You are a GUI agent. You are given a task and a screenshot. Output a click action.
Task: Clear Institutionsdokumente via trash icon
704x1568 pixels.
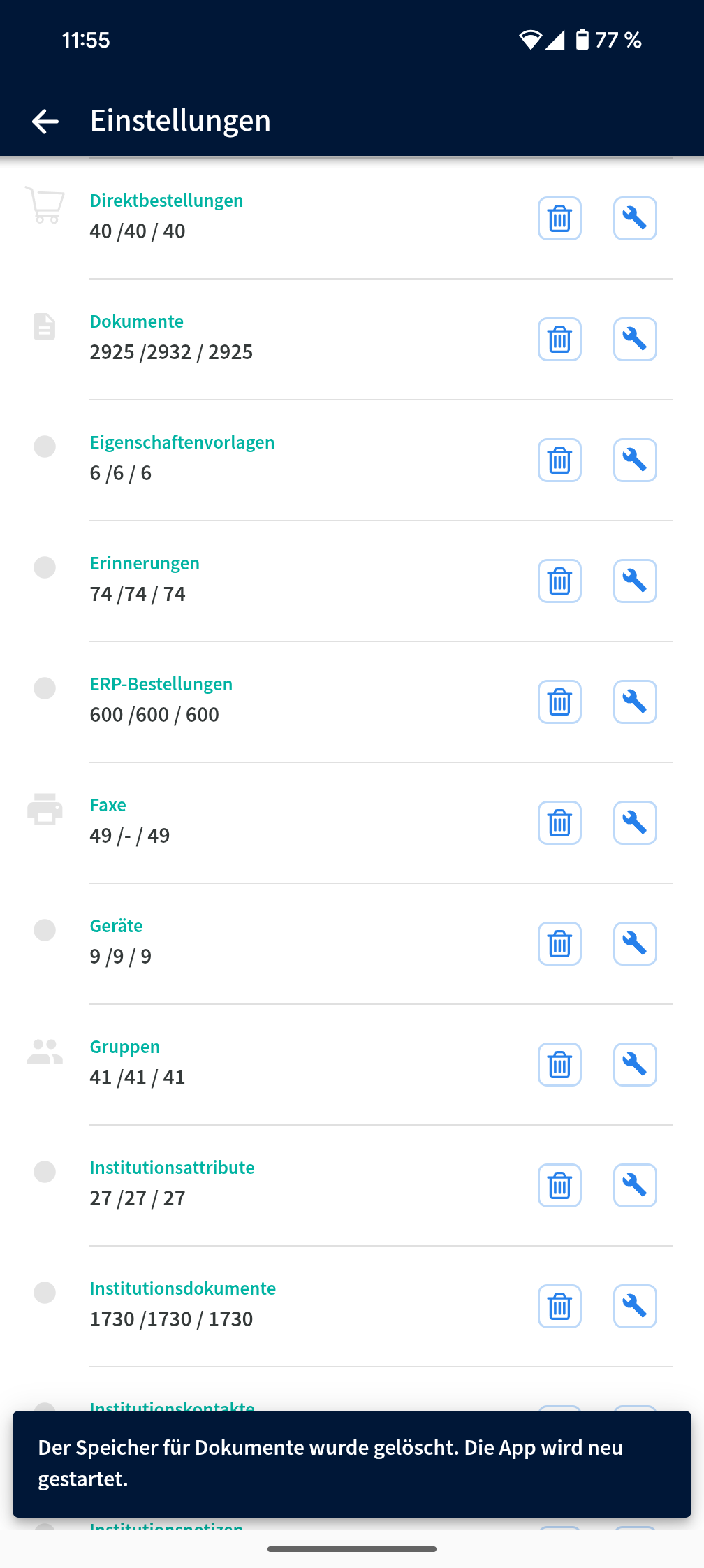pos(559,1307)
